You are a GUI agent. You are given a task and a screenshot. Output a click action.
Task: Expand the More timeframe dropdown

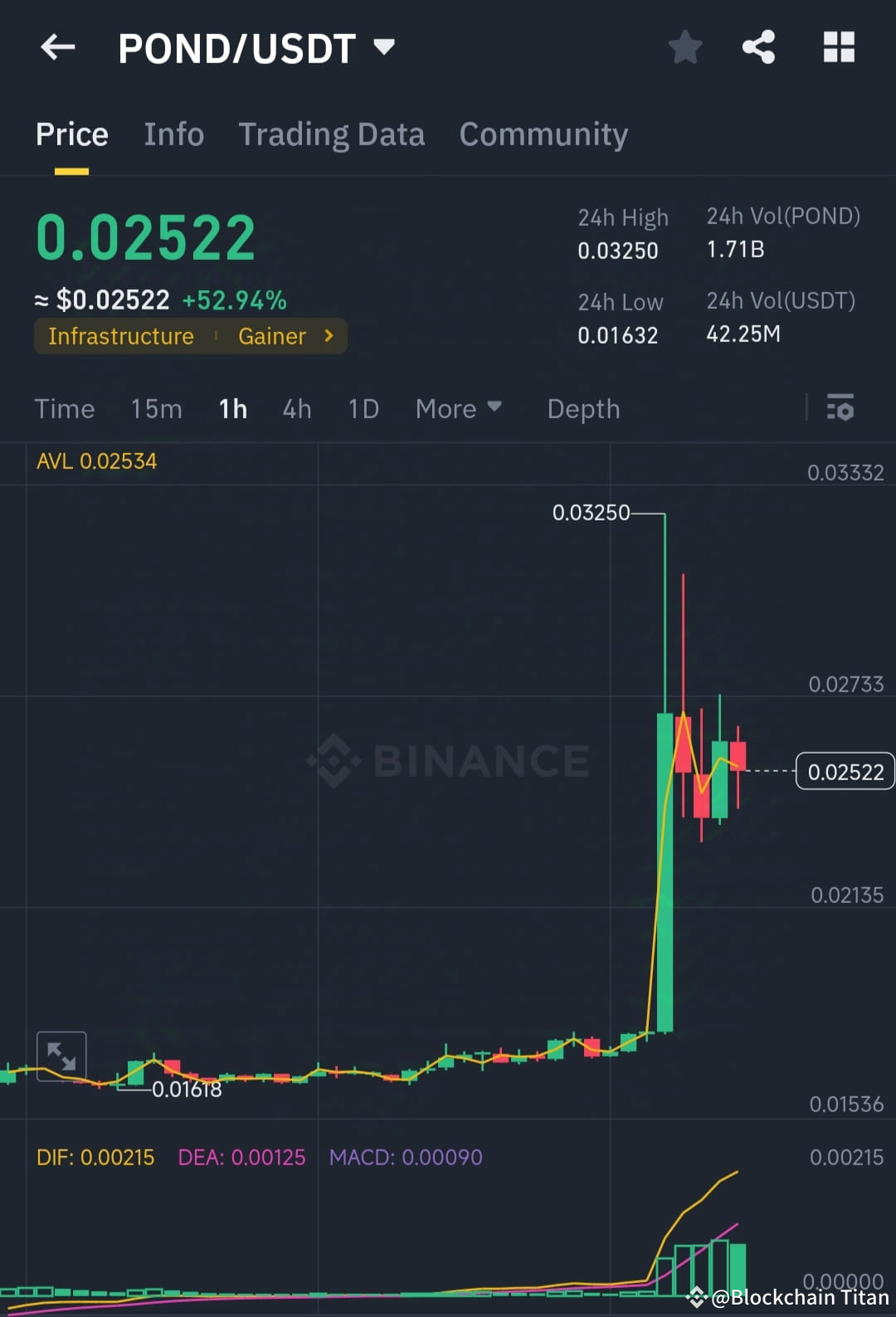(x=458, y=408)
